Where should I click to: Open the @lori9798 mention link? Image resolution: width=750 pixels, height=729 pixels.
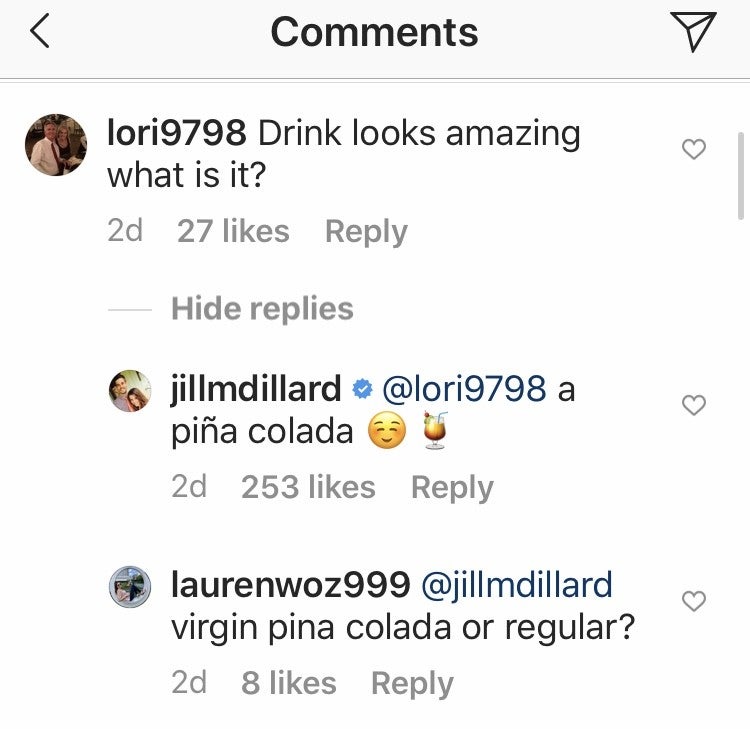(465, 388)
